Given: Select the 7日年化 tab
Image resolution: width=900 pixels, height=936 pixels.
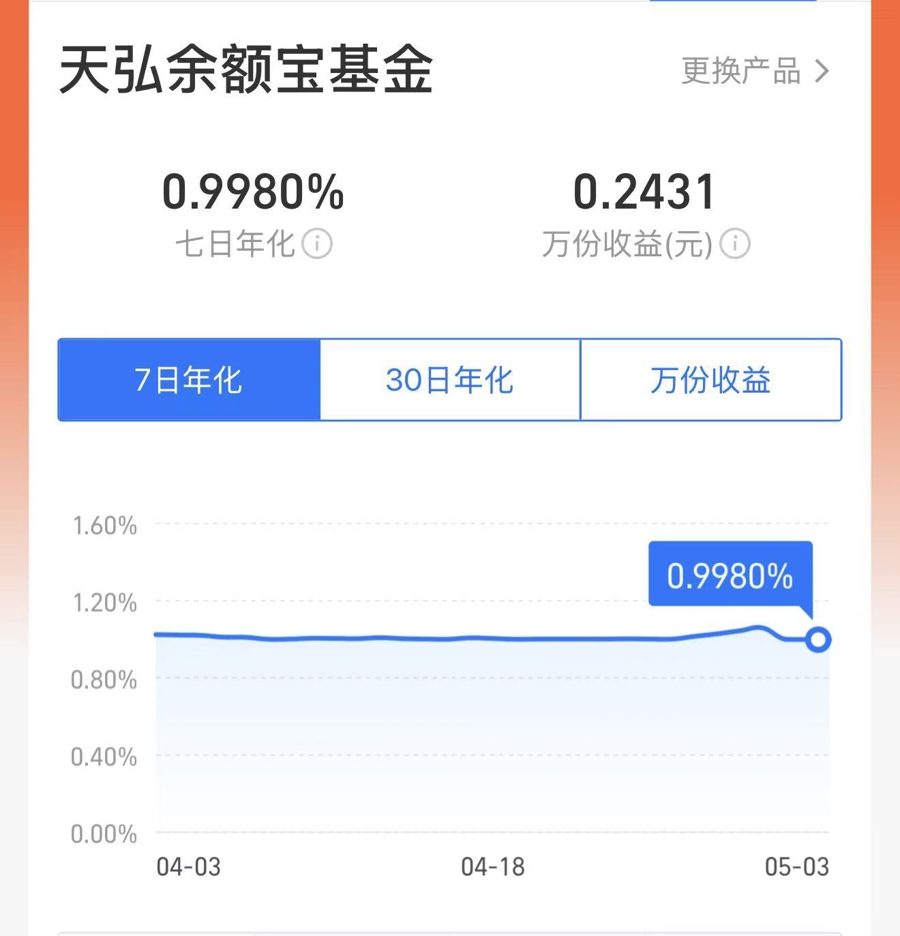Looking at the screenshot, I should coord(189,380).
